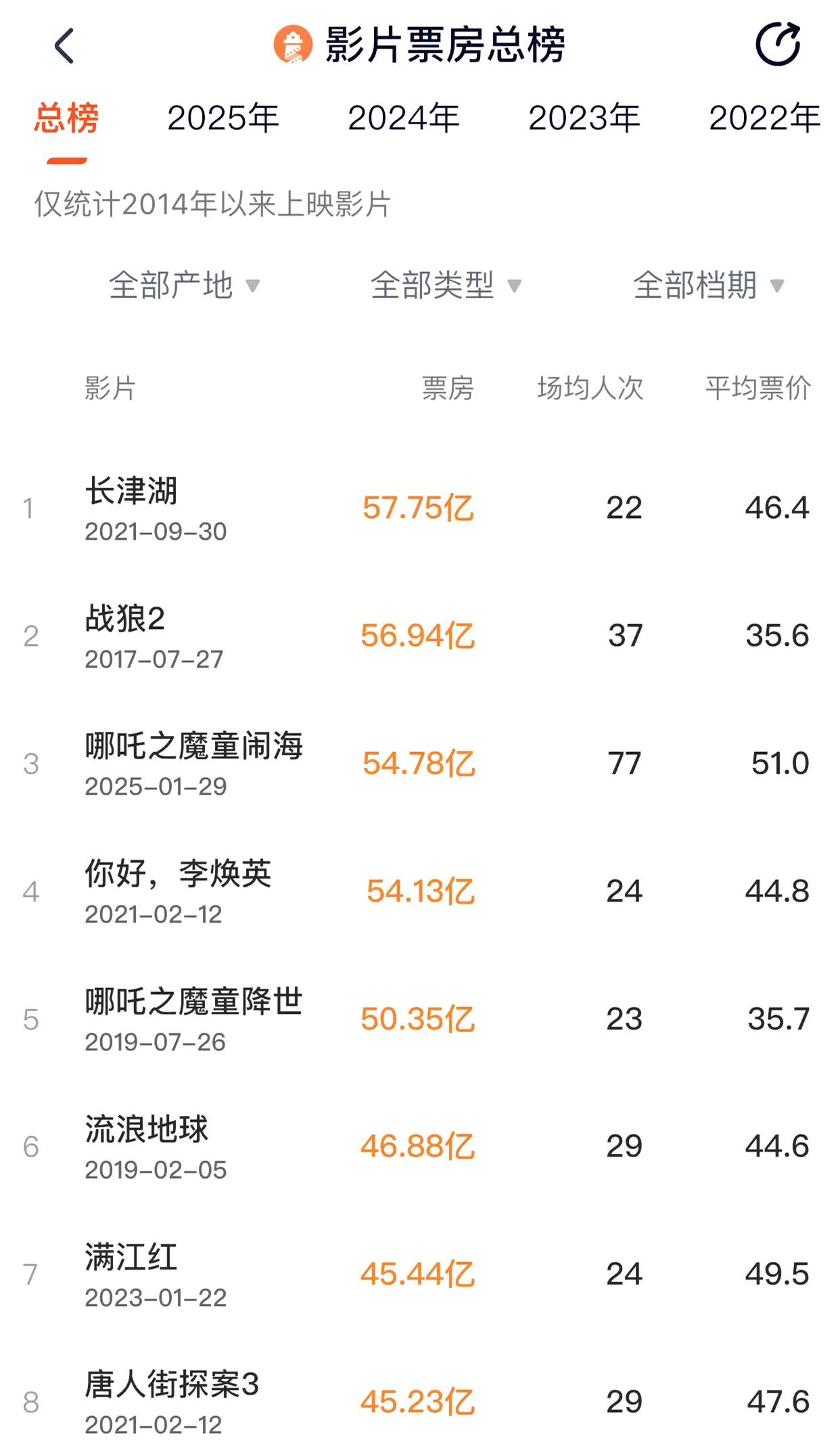Screen dimensions: 840x1448
Task: Open the 长津湖 movie entry
Action: click(x=420, y=509)
